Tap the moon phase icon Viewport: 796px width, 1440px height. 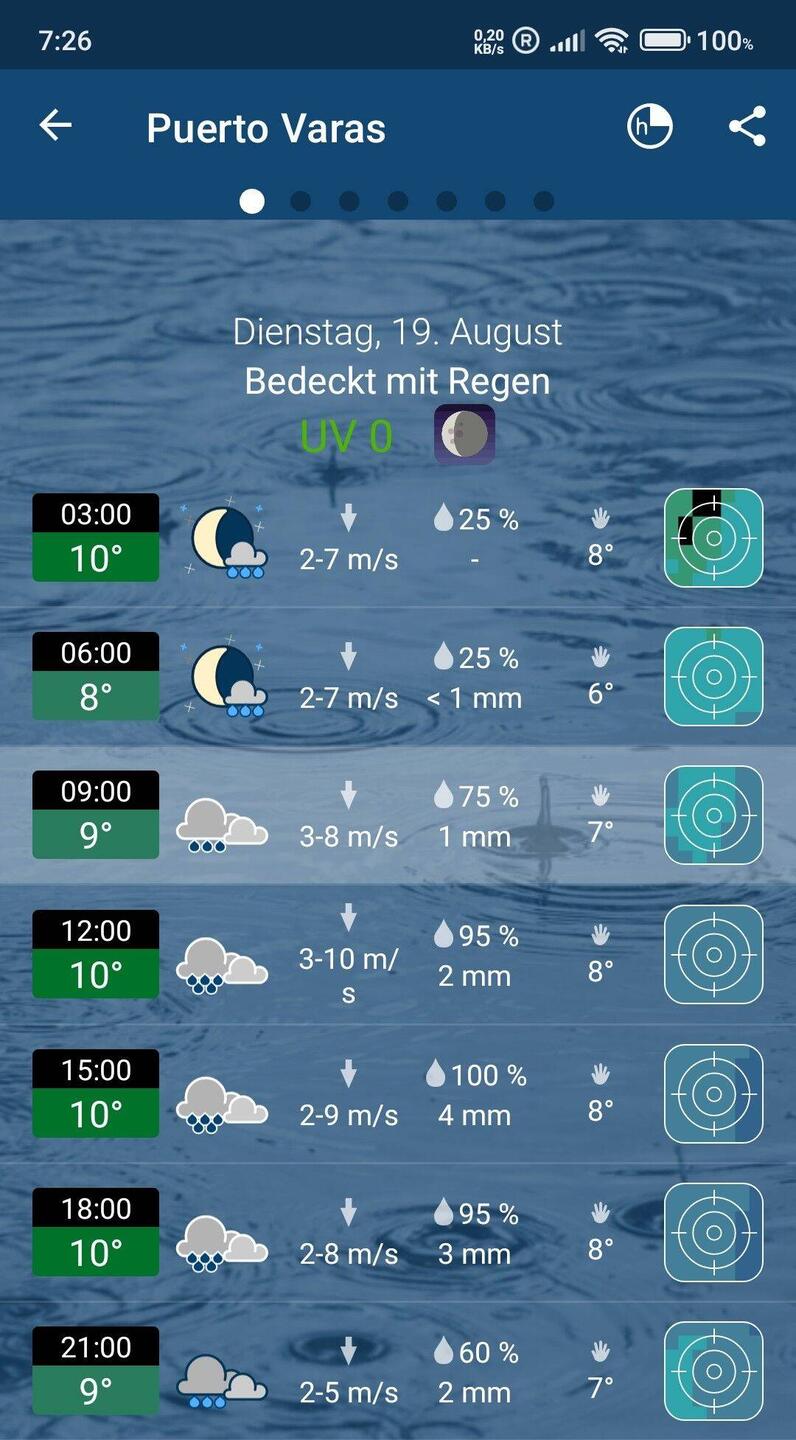(x=464, y=435)
